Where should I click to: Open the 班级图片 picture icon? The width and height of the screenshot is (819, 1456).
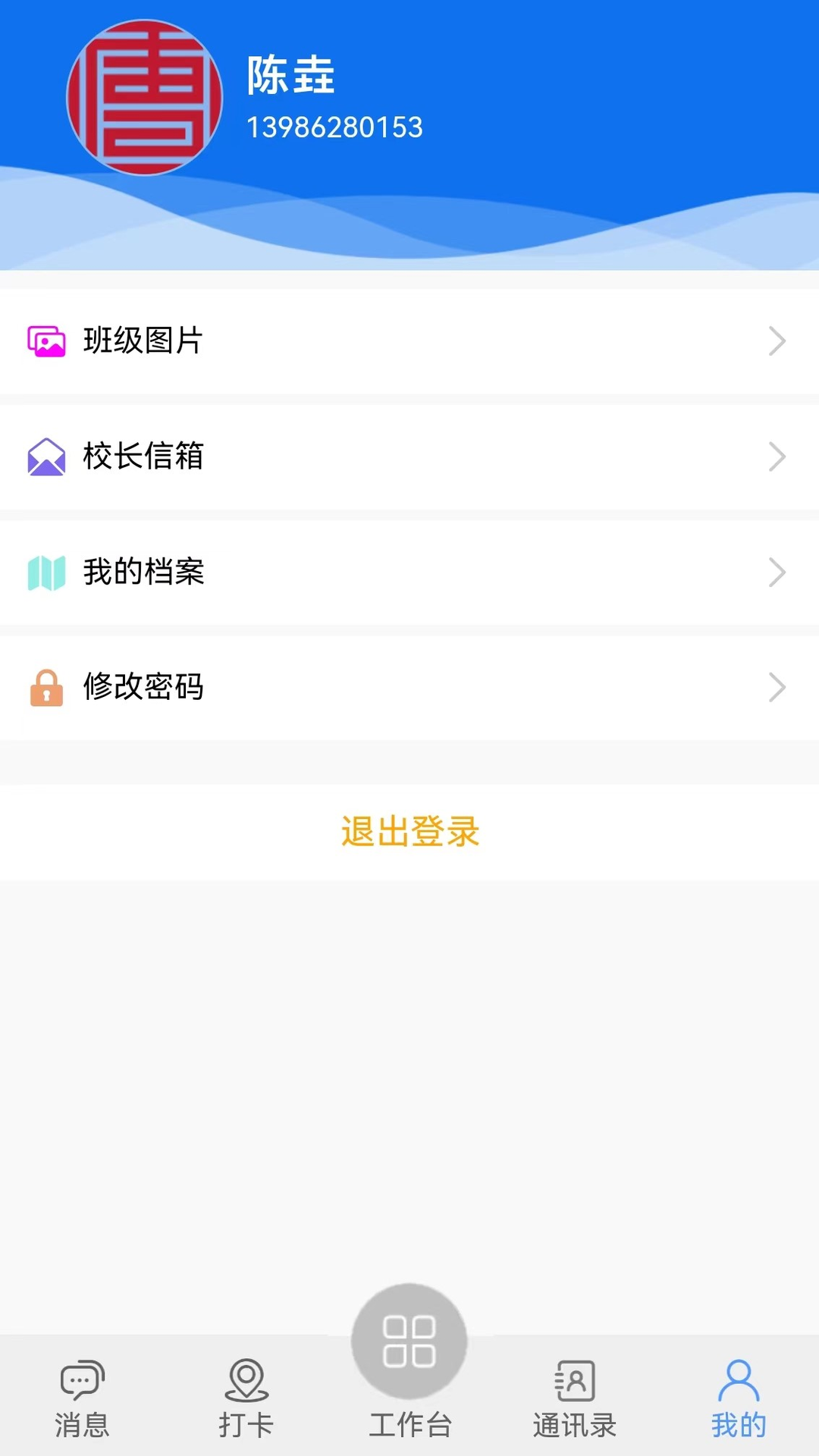click(45, 341)
